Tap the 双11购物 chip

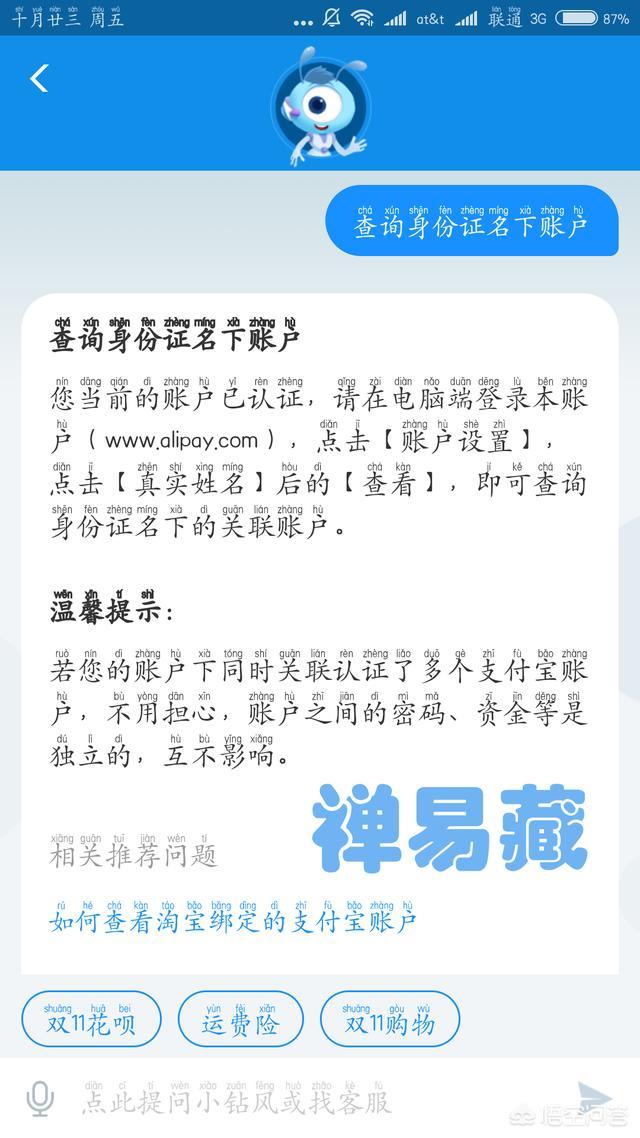(x=390, y=1019)
